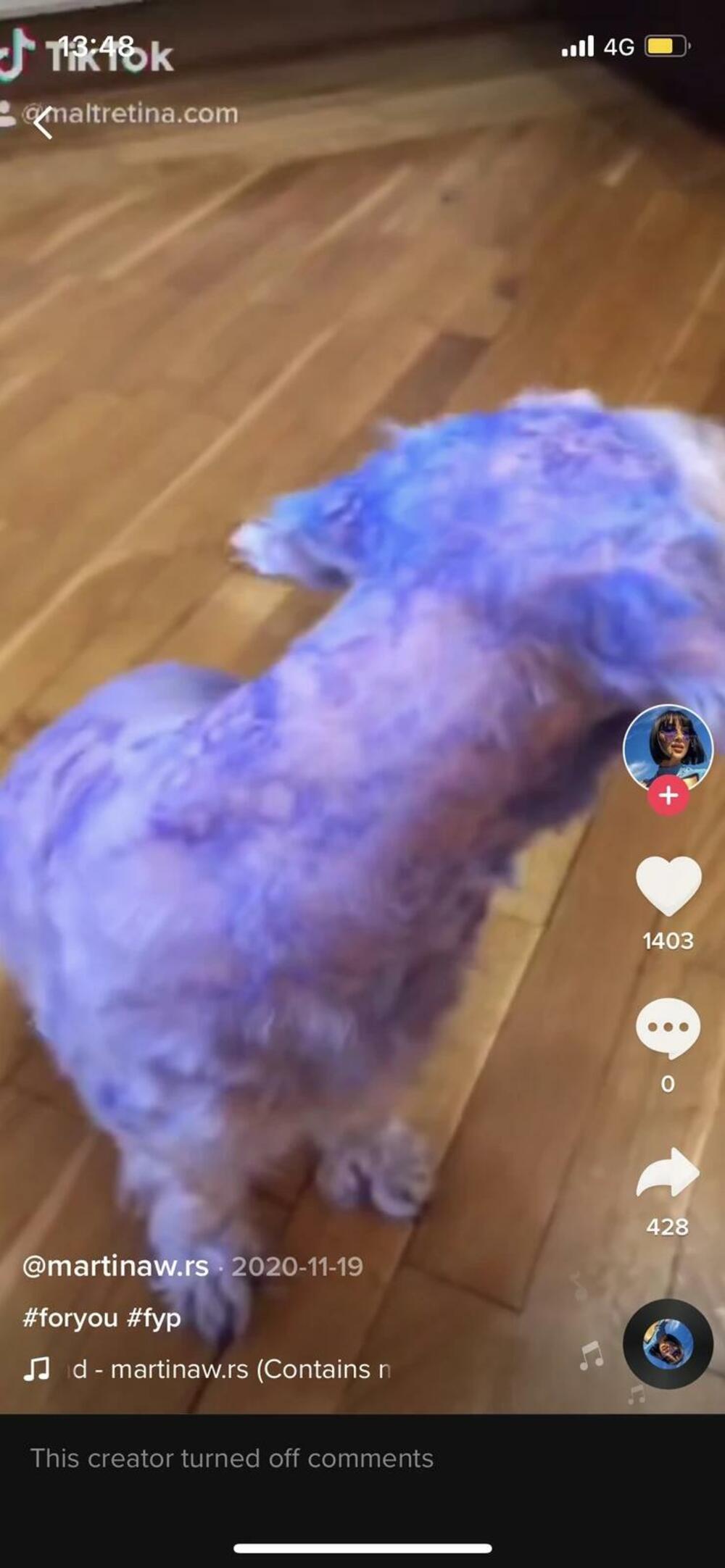Follow creator with the red plus button

pyautogui.click(x=668, y=796)
